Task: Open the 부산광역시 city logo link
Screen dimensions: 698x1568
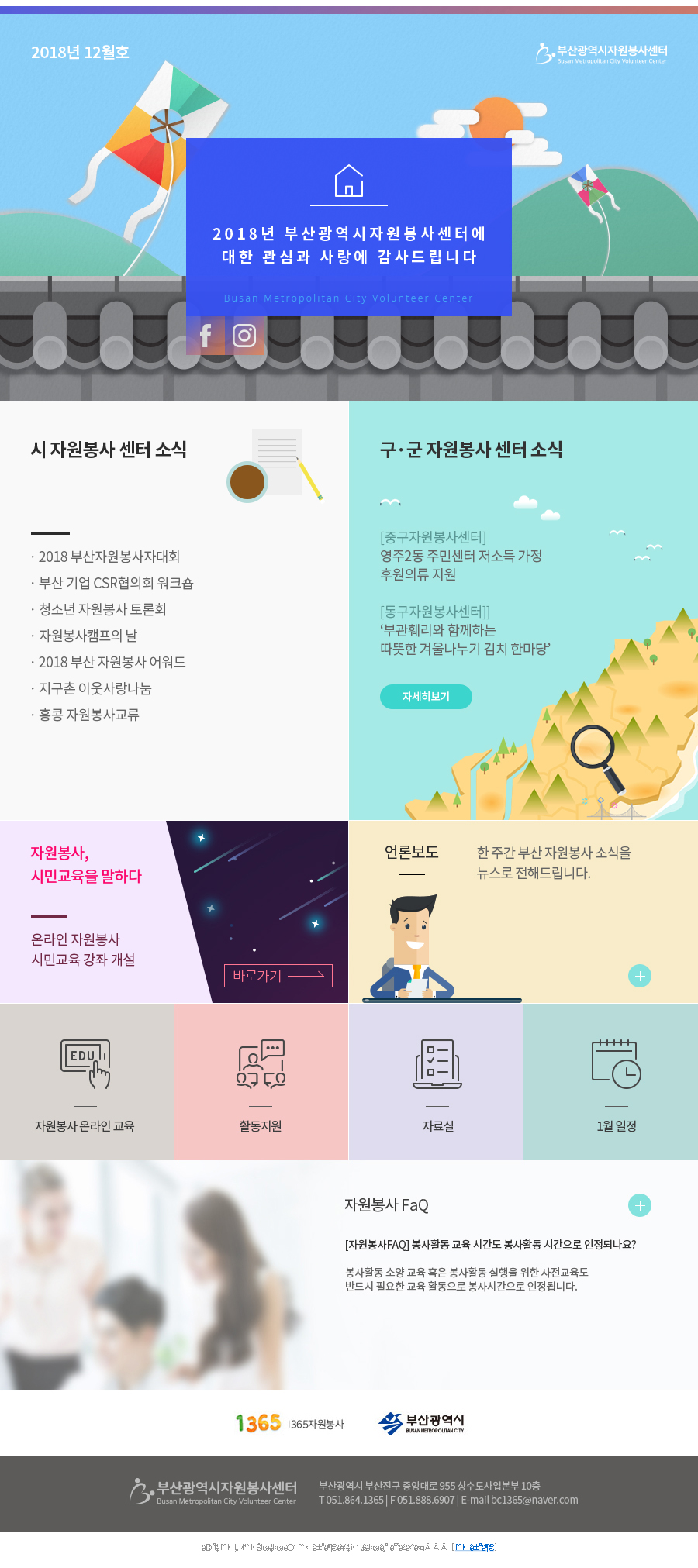Action: 422,1423
